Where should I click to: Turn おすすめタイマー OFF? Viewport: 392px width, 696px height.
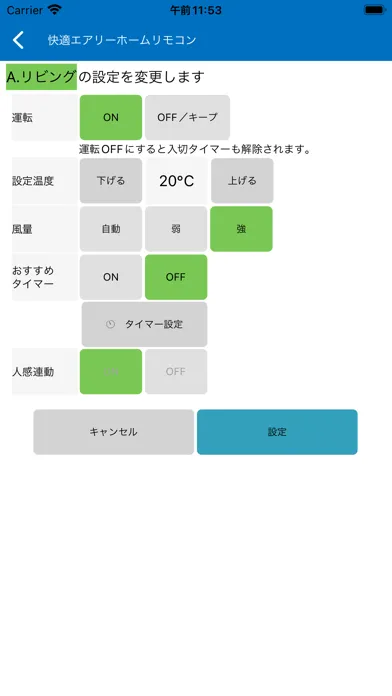tap(176, 277)
